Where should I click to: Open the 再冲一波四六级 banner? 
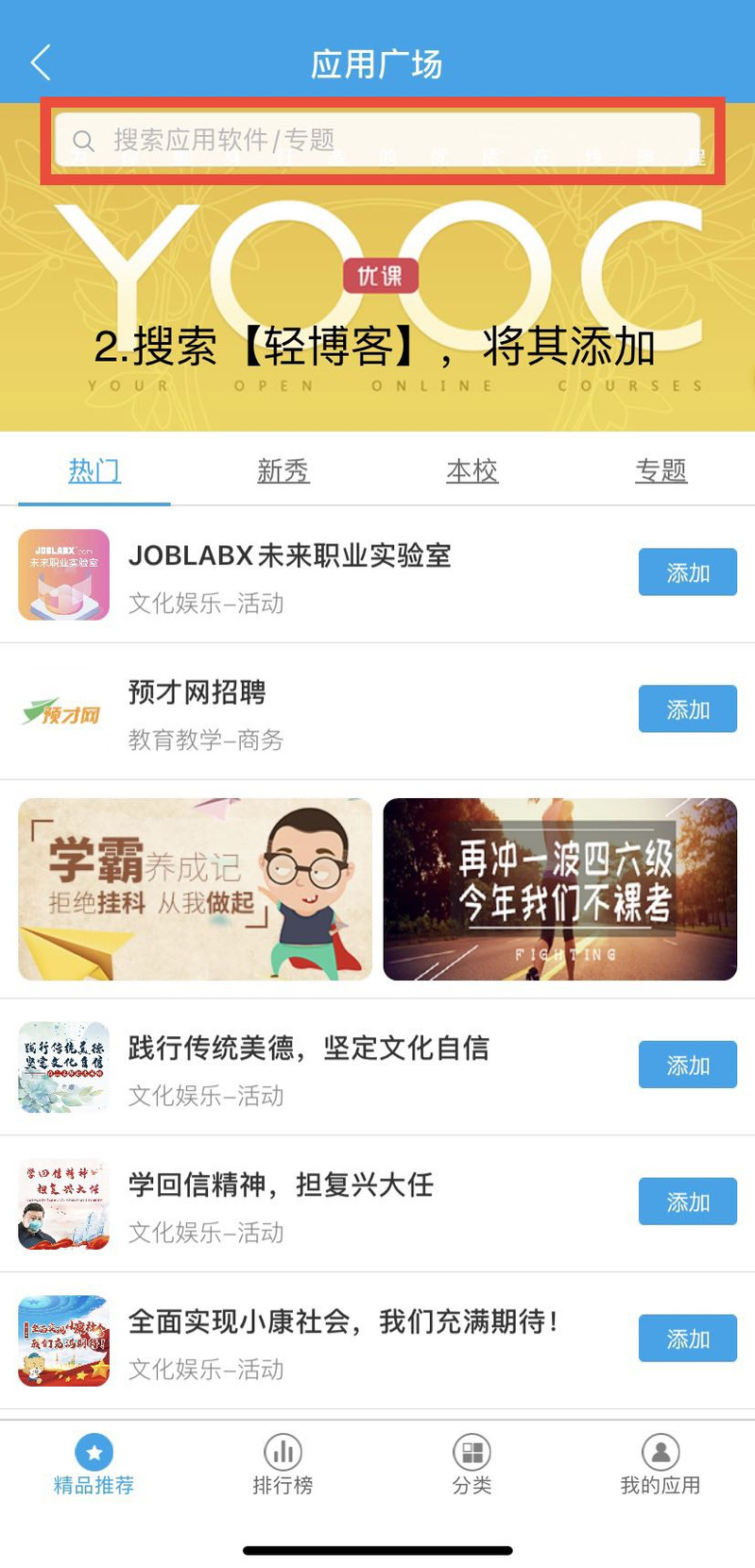click(559, 889)
